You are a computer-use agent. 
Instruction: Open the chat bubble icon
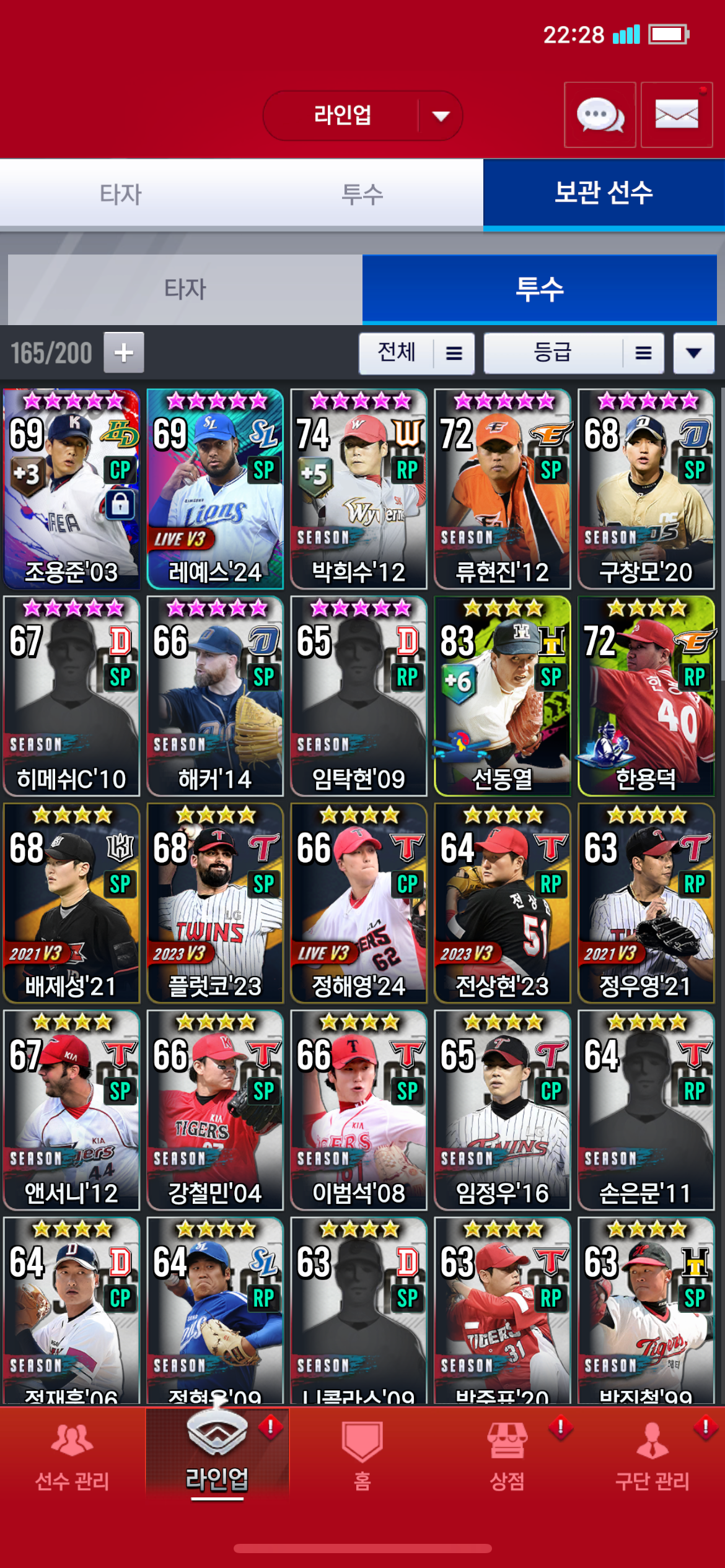[599, 115]
